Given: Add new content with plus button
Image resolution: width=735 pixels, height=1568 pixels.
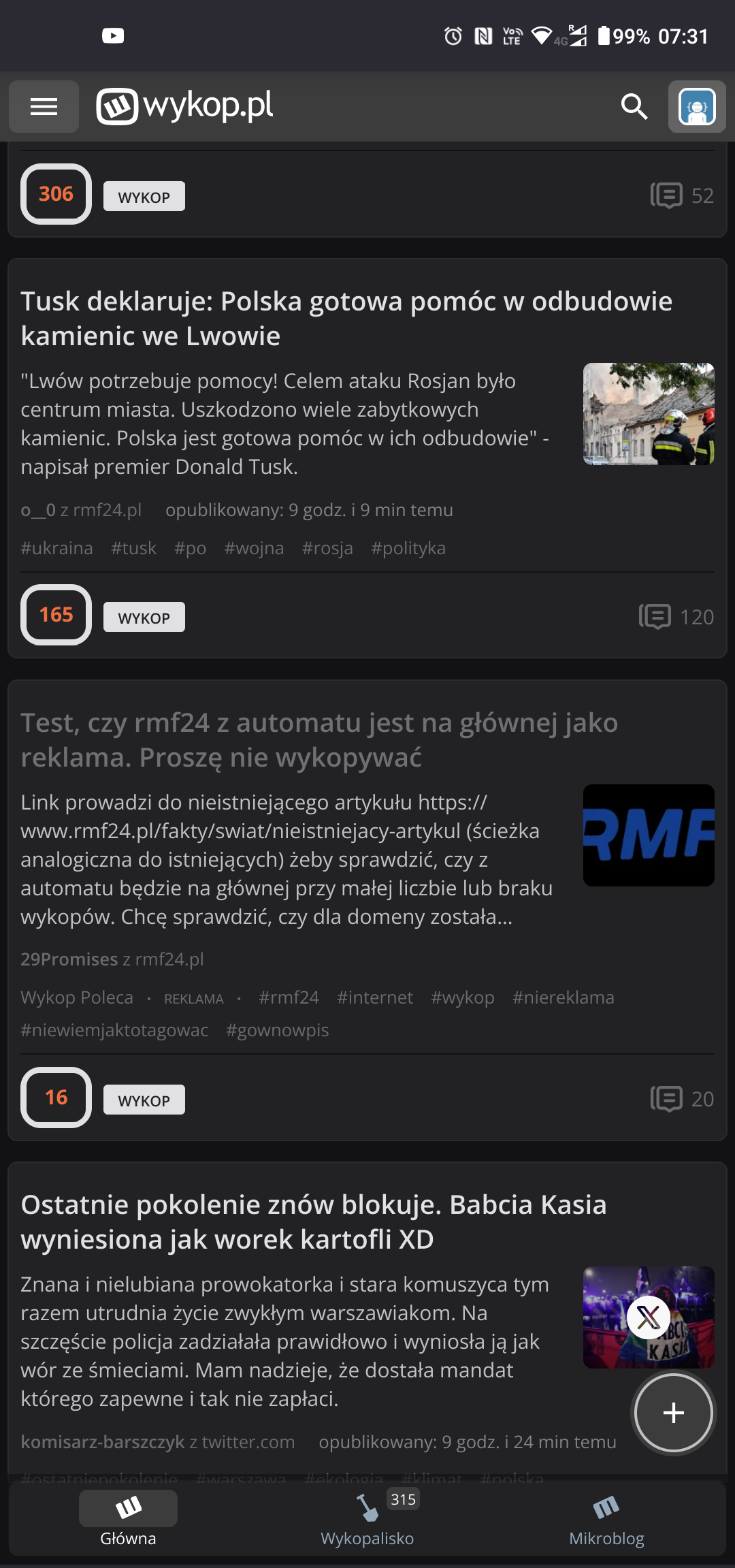Looking at the screenshot, I should (x=673, y=1413).
